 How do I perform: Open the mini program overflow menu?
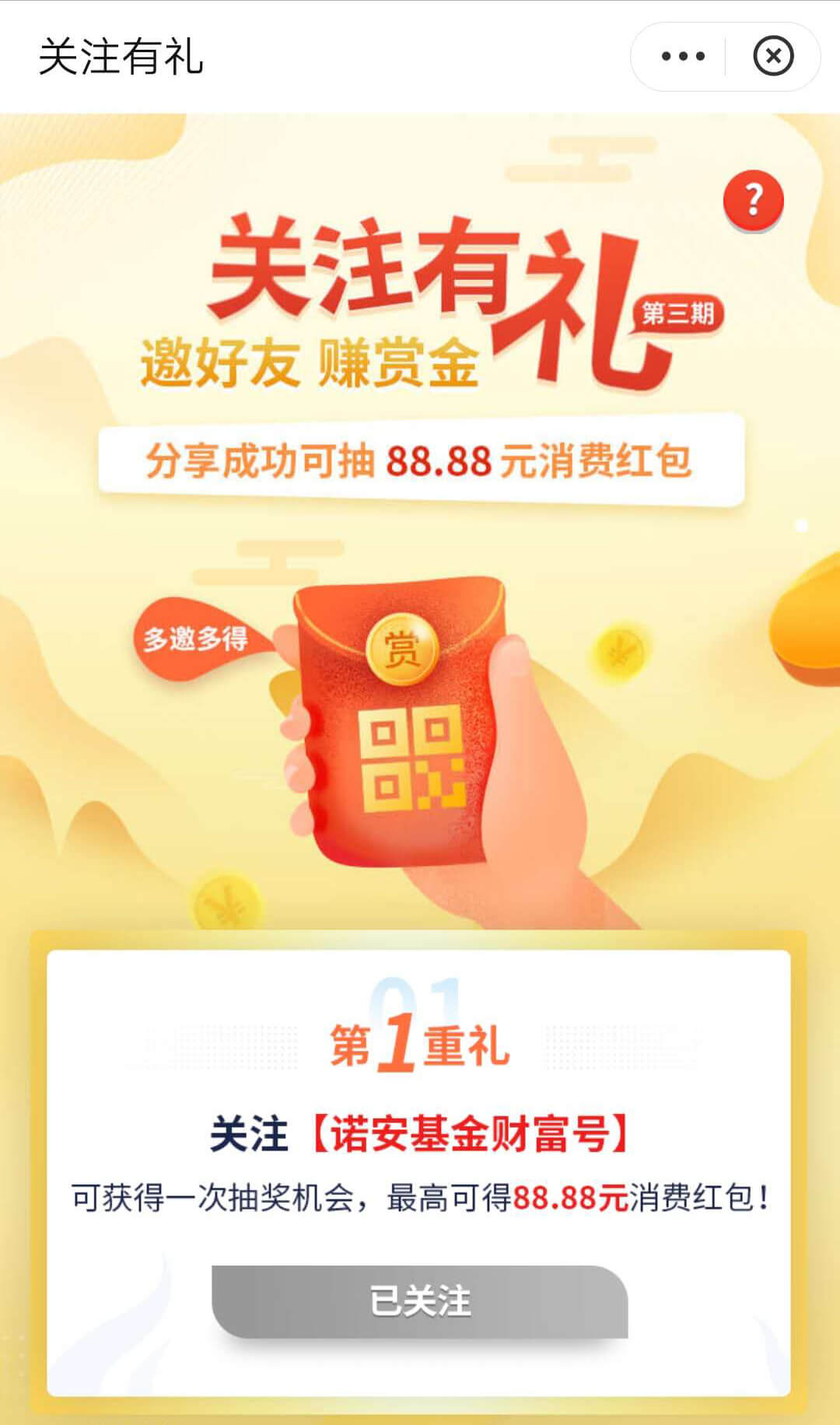tap(682, 56)
